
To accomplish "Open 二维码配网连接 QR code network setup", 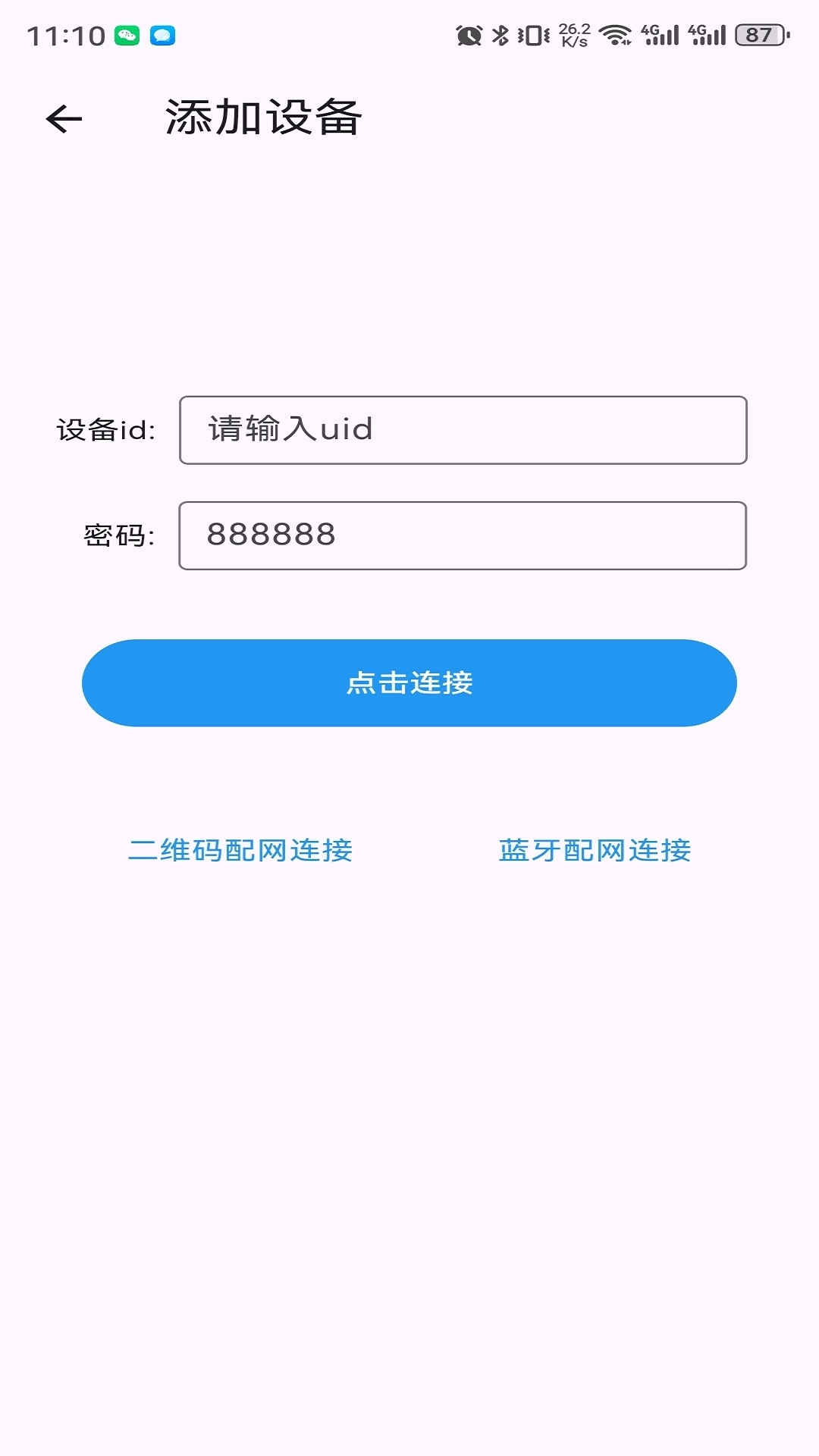I will pyautogui.click(x=241, y=851).
